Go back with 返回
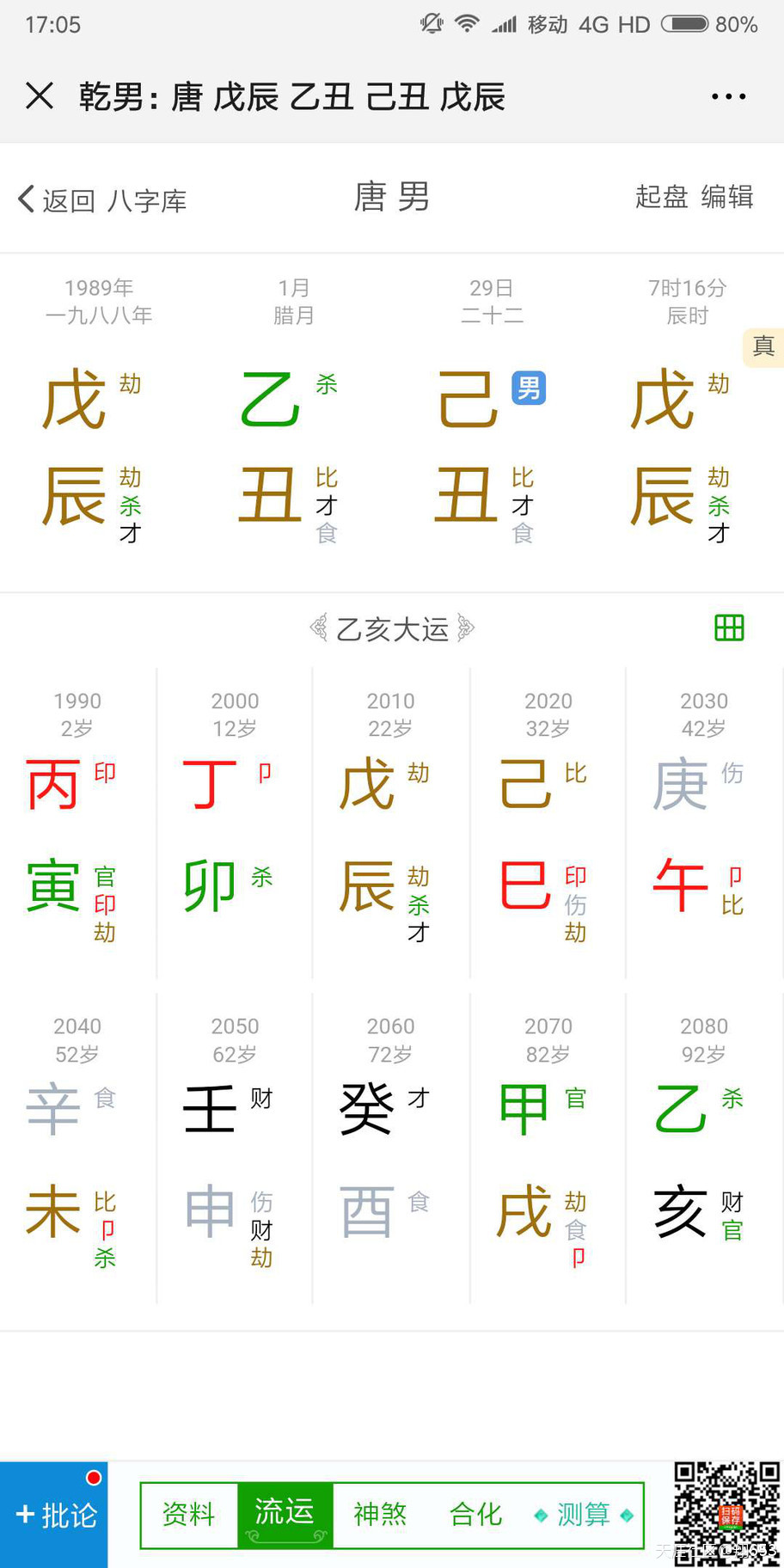 (x=57, y=199)
